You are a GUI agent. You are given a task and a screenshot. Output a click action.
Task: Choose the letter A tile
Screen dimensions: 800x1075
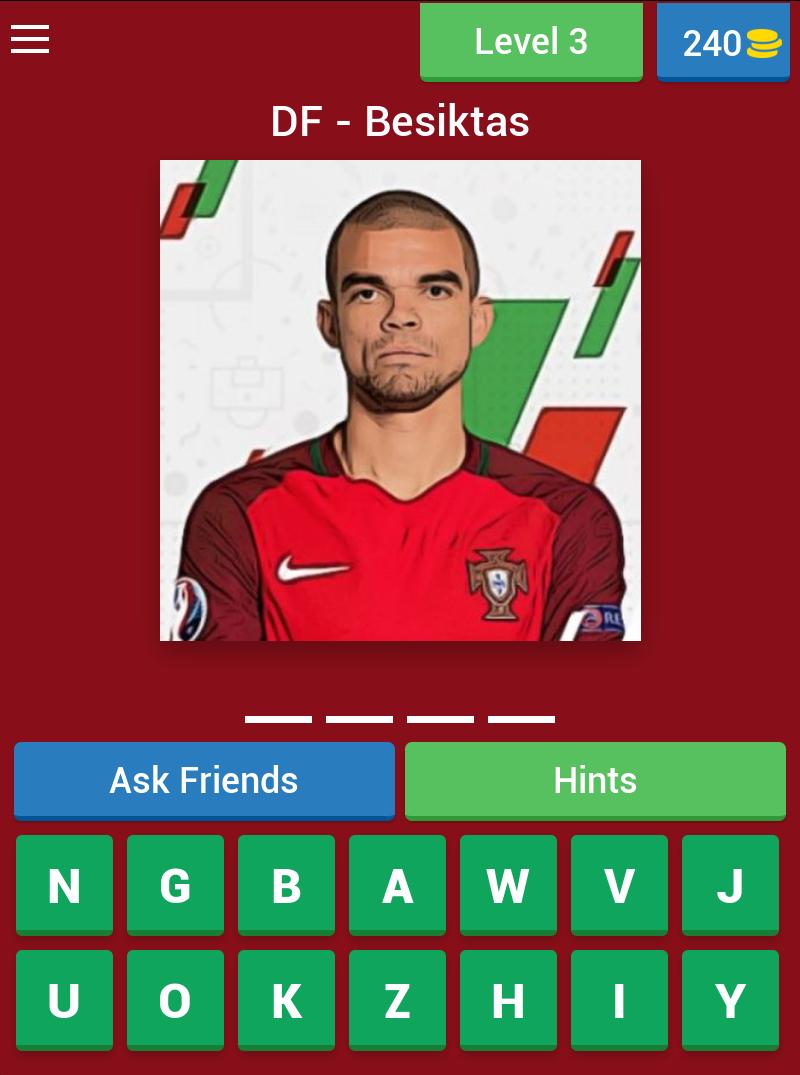tap(397, 884)
